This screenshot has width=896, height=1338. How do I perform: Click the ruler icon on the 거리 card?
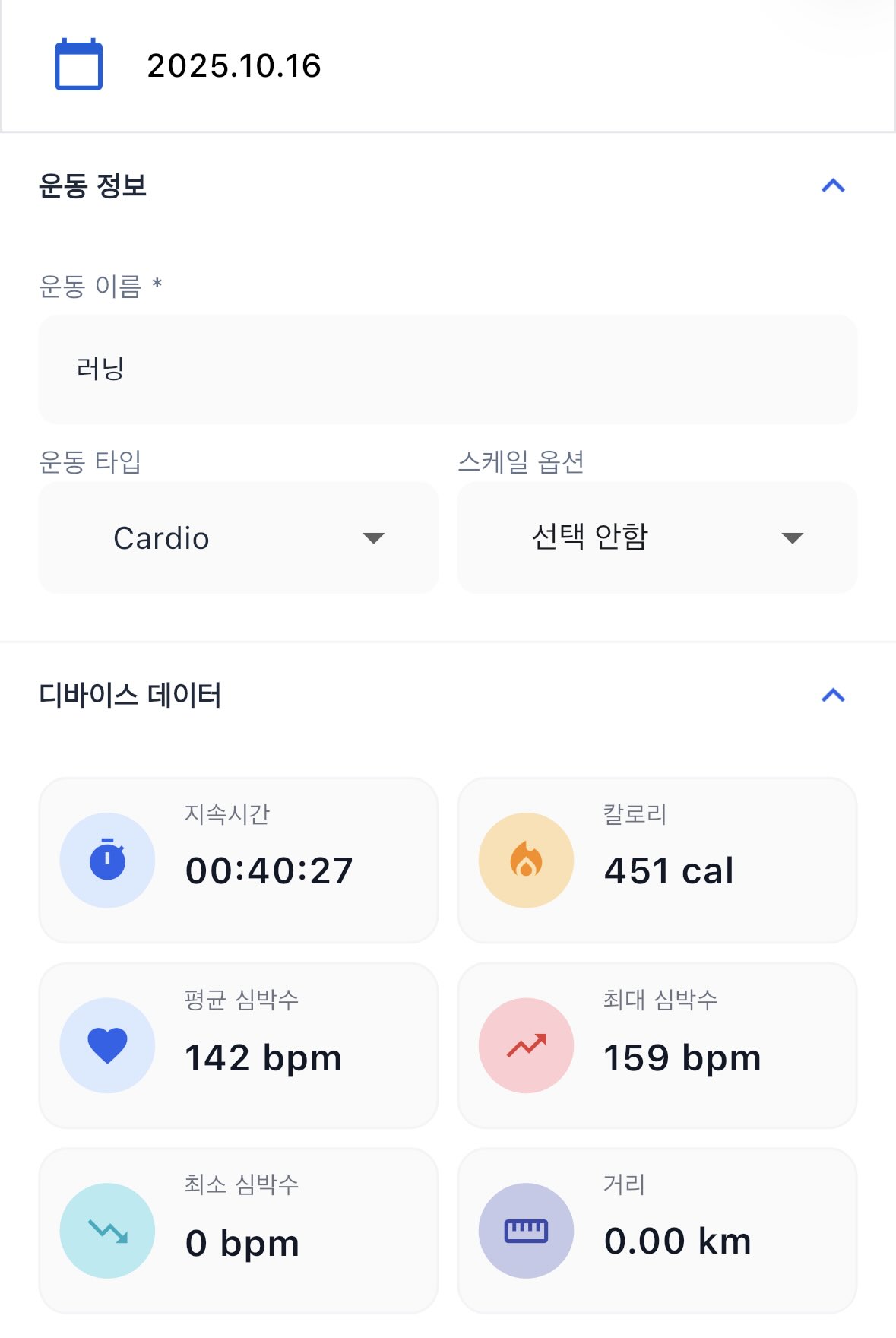coord(526,1231)
